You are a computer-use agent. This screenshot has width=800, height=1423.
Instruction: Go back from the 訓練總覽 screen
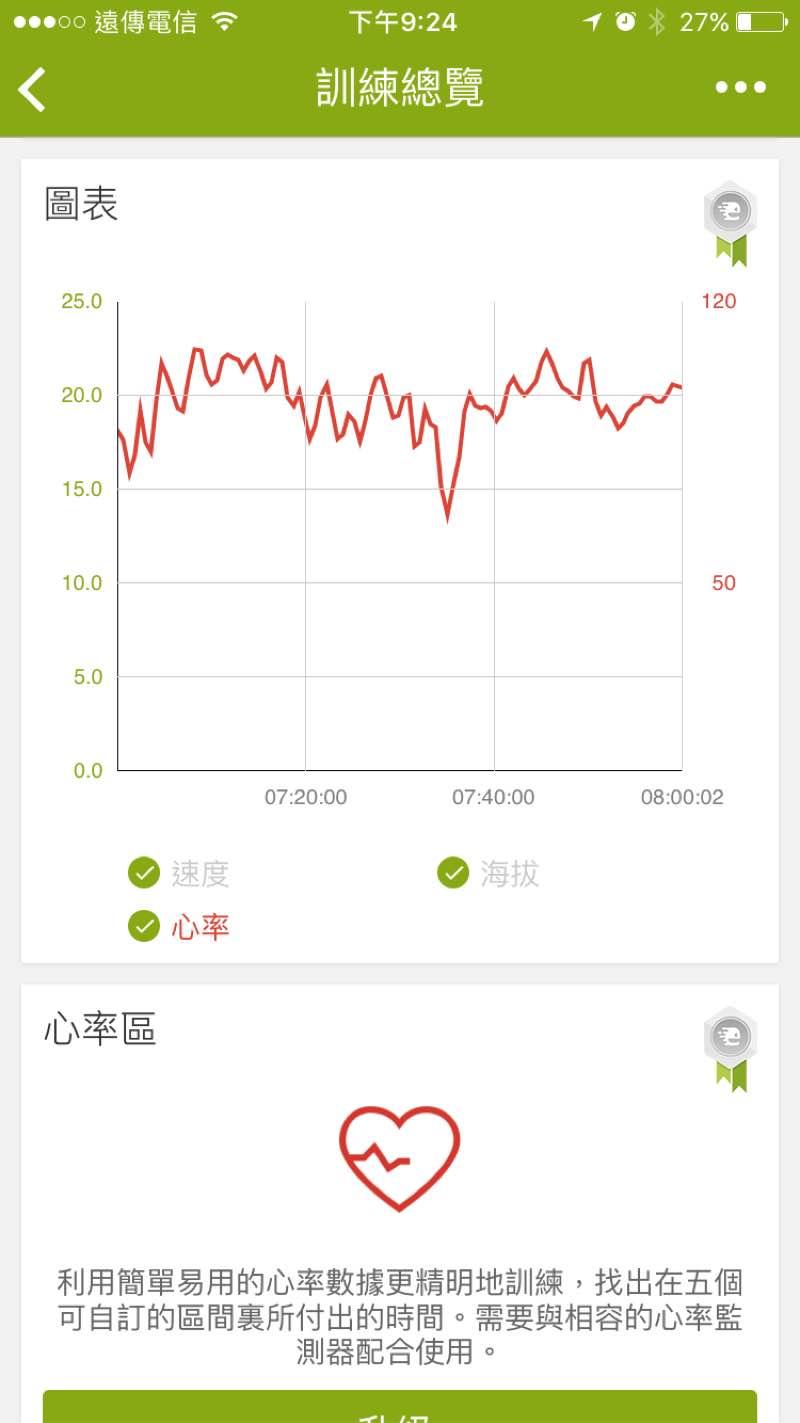tap(32, 89)
